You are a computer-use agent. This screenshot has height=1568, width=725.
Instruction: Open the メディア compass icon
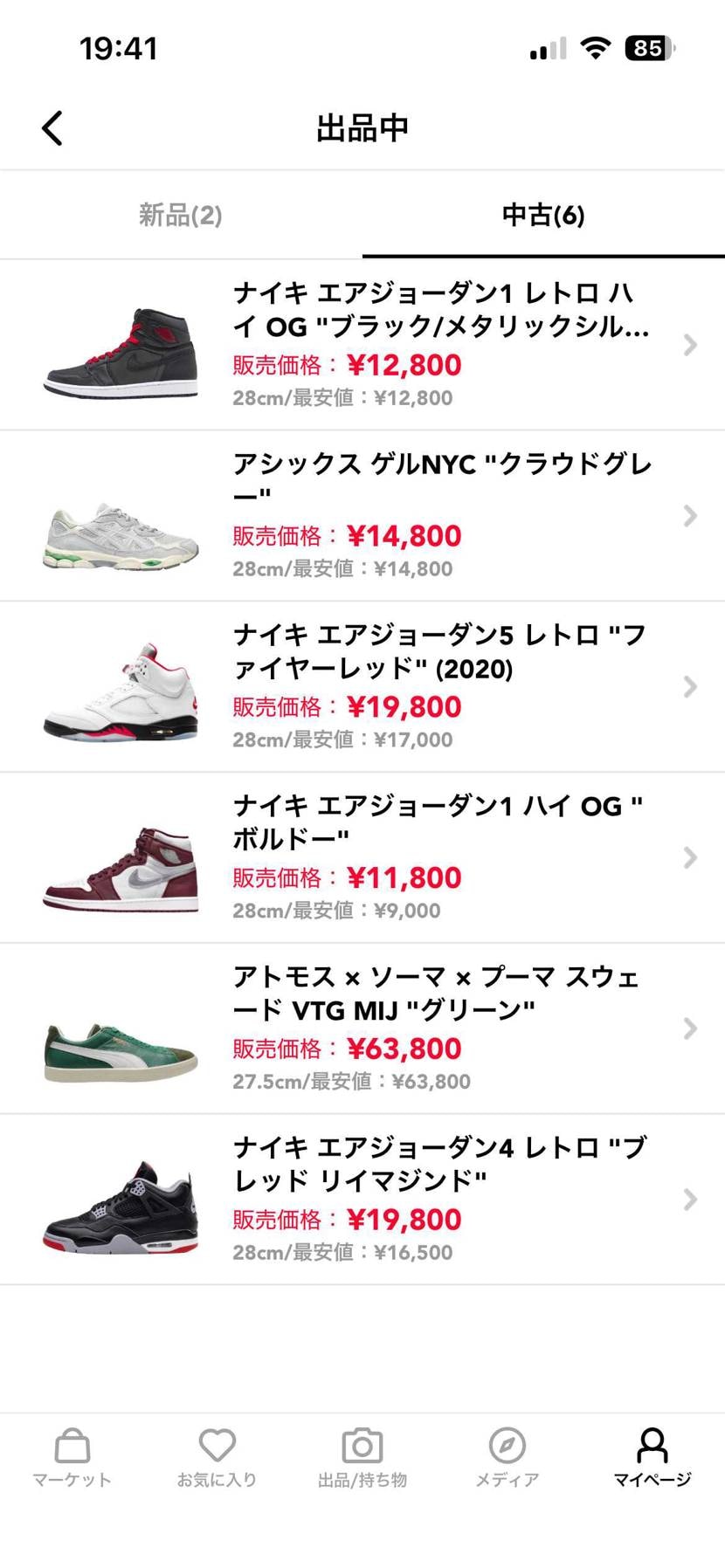(507, 1449)
